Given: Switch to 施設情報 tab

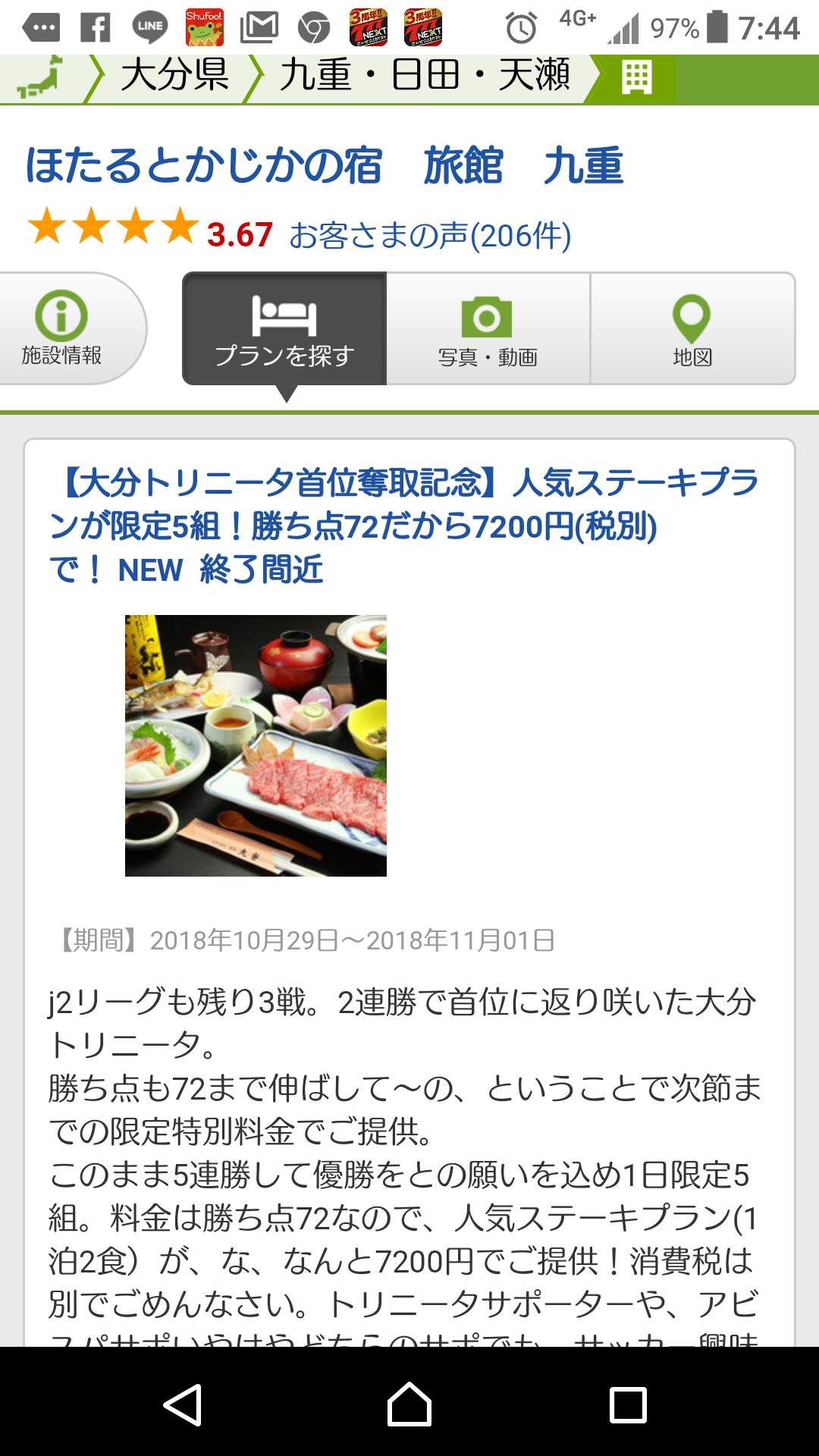Looking at the screenshot, I should tap(62, 328).
